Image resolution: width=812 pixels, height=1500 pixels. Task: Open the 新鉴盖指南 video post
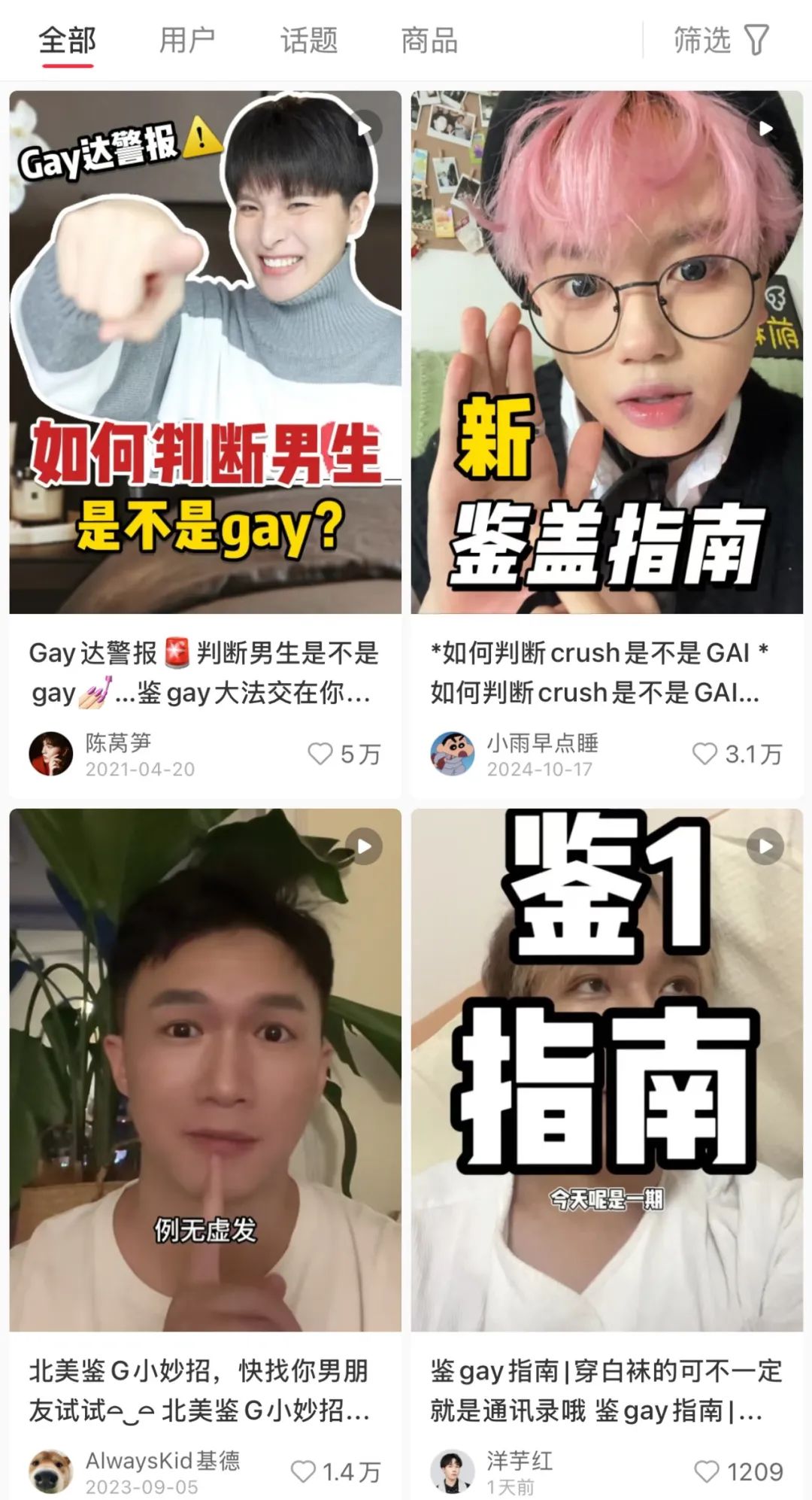[x=607, y=352]
